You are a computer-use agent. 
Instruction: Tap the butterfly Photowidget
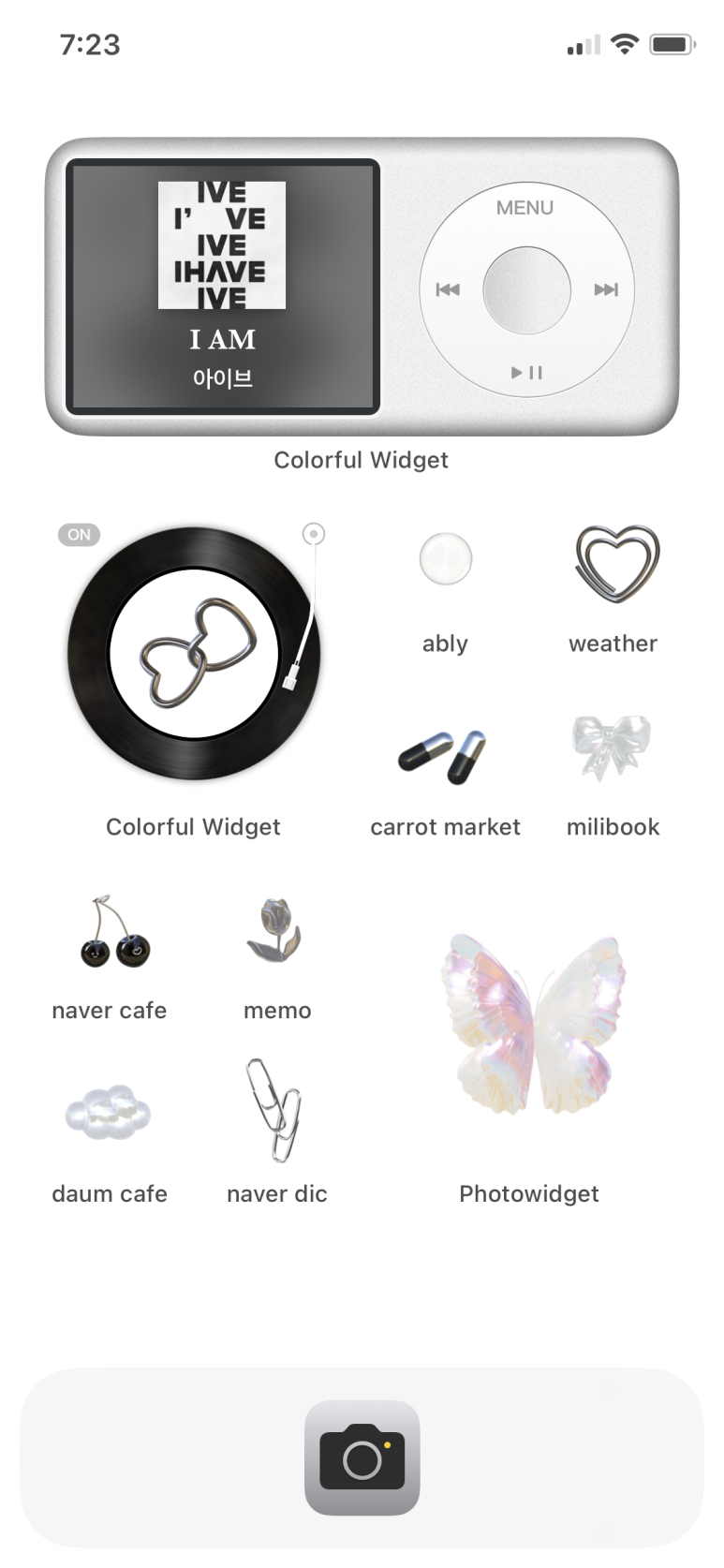pyautogui.click(x=529, y=1023)
